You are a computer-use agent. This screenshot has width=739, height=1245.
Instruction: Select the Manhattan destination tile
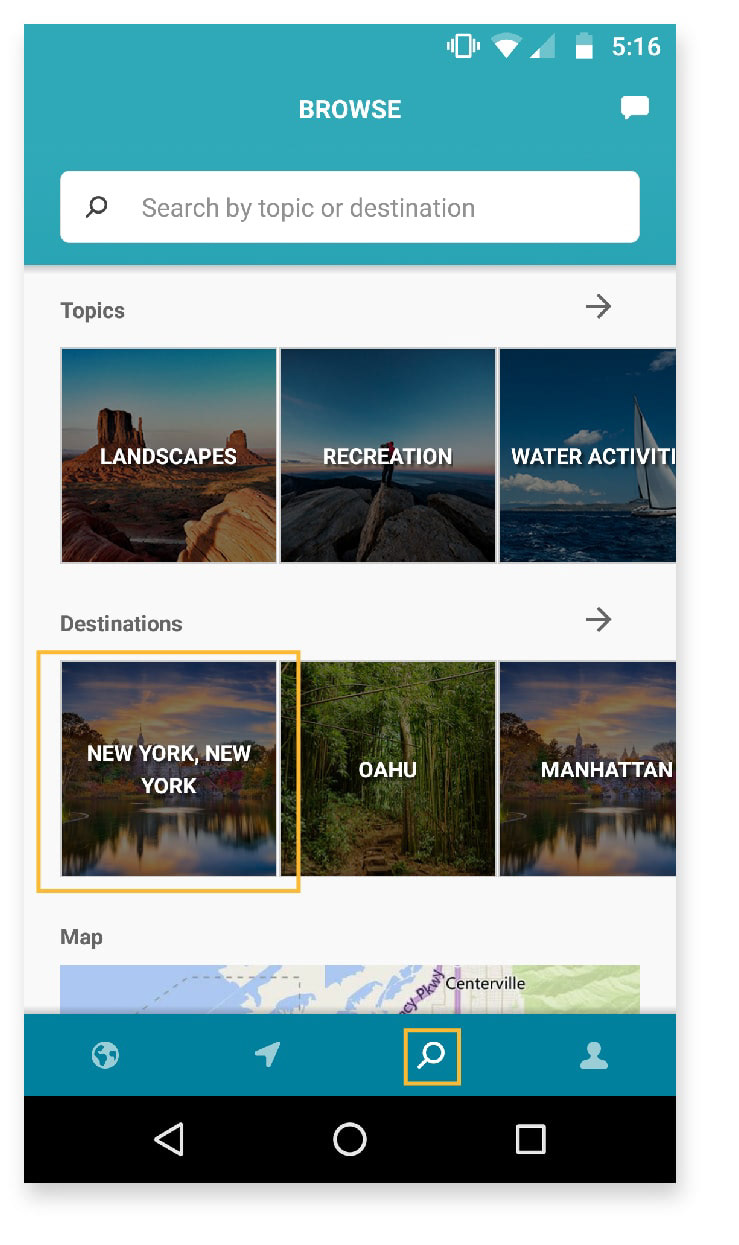[x=588, y=769]
